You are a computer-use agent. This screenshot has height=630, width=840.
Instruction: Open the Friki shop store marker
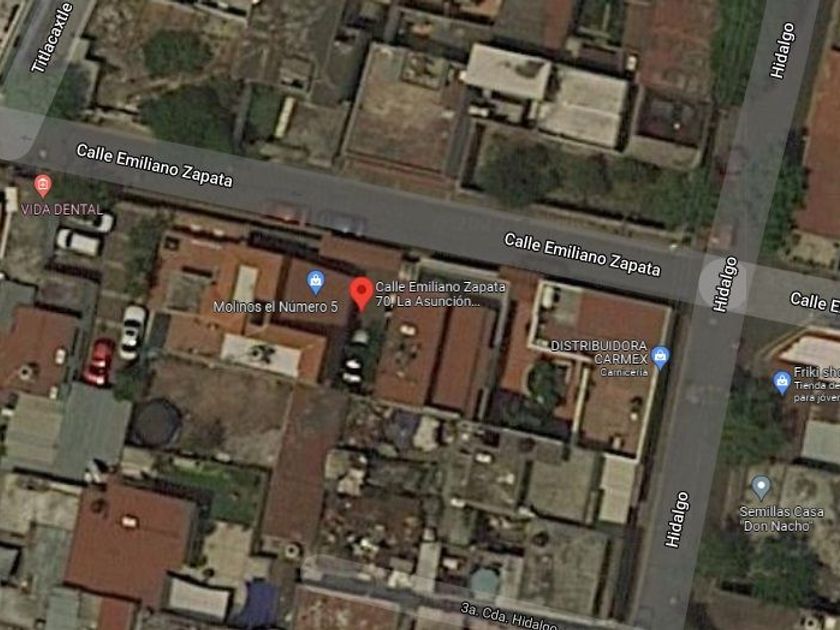pyautogui.click(x=782, y=384)
